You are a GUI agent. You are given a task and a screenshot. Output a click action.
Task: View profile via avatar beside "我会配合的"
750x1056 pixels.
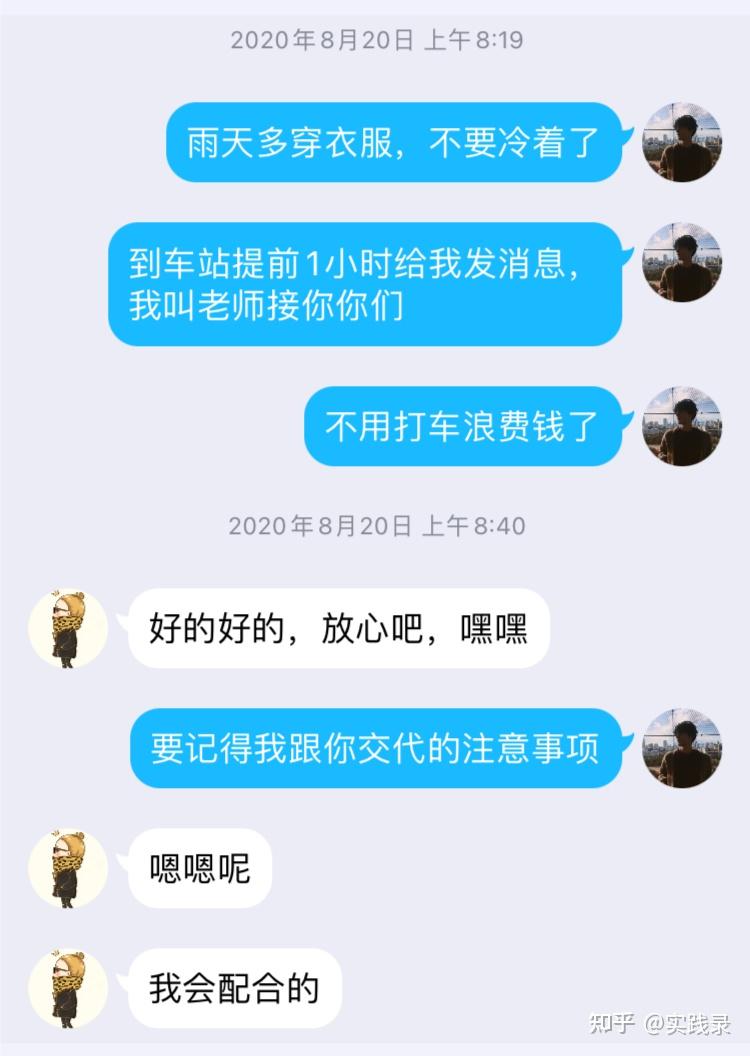(68, 988)
